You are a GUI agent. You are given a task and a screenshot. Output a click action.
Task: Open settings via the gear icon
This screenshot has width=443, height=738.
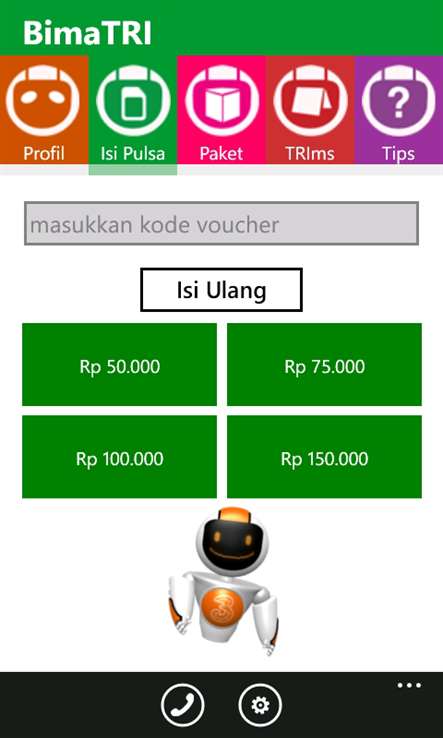point(260,705)
